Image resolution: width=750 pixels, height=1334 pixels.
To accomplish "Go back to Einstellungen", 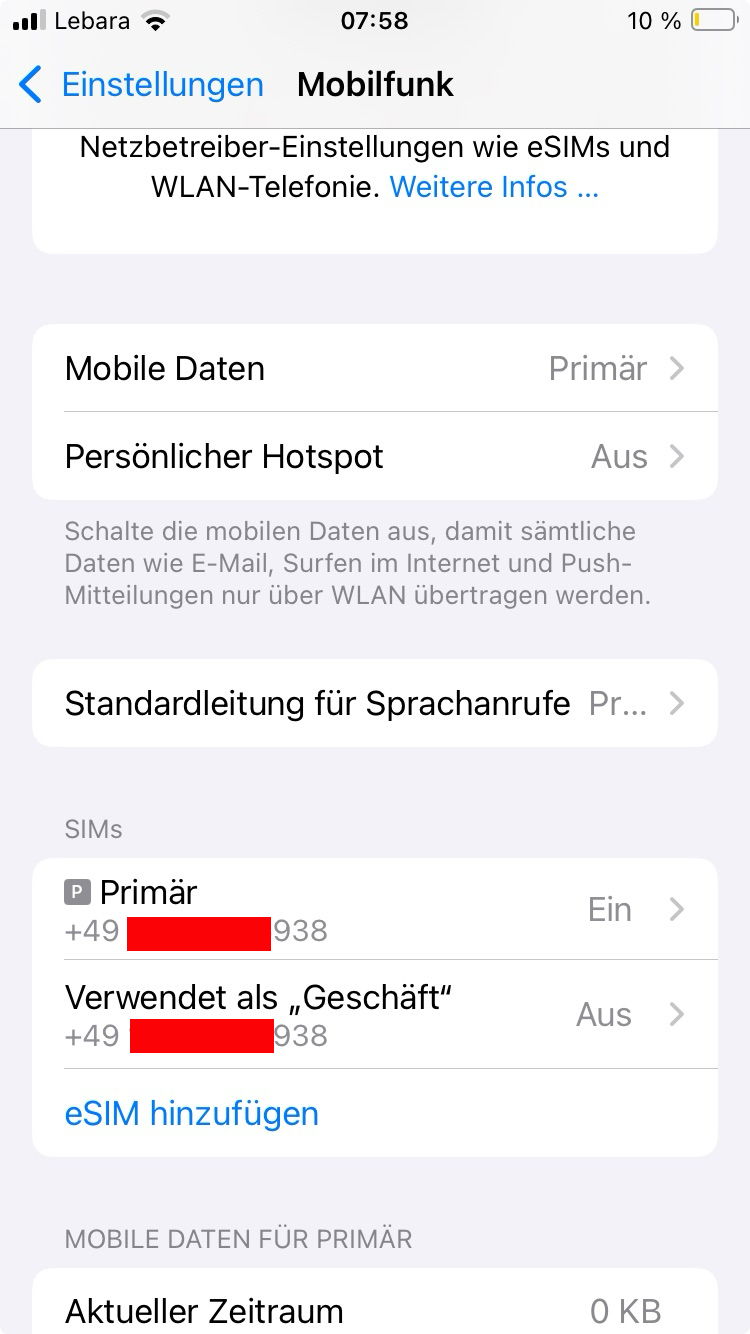I will (x=141, y=85).
